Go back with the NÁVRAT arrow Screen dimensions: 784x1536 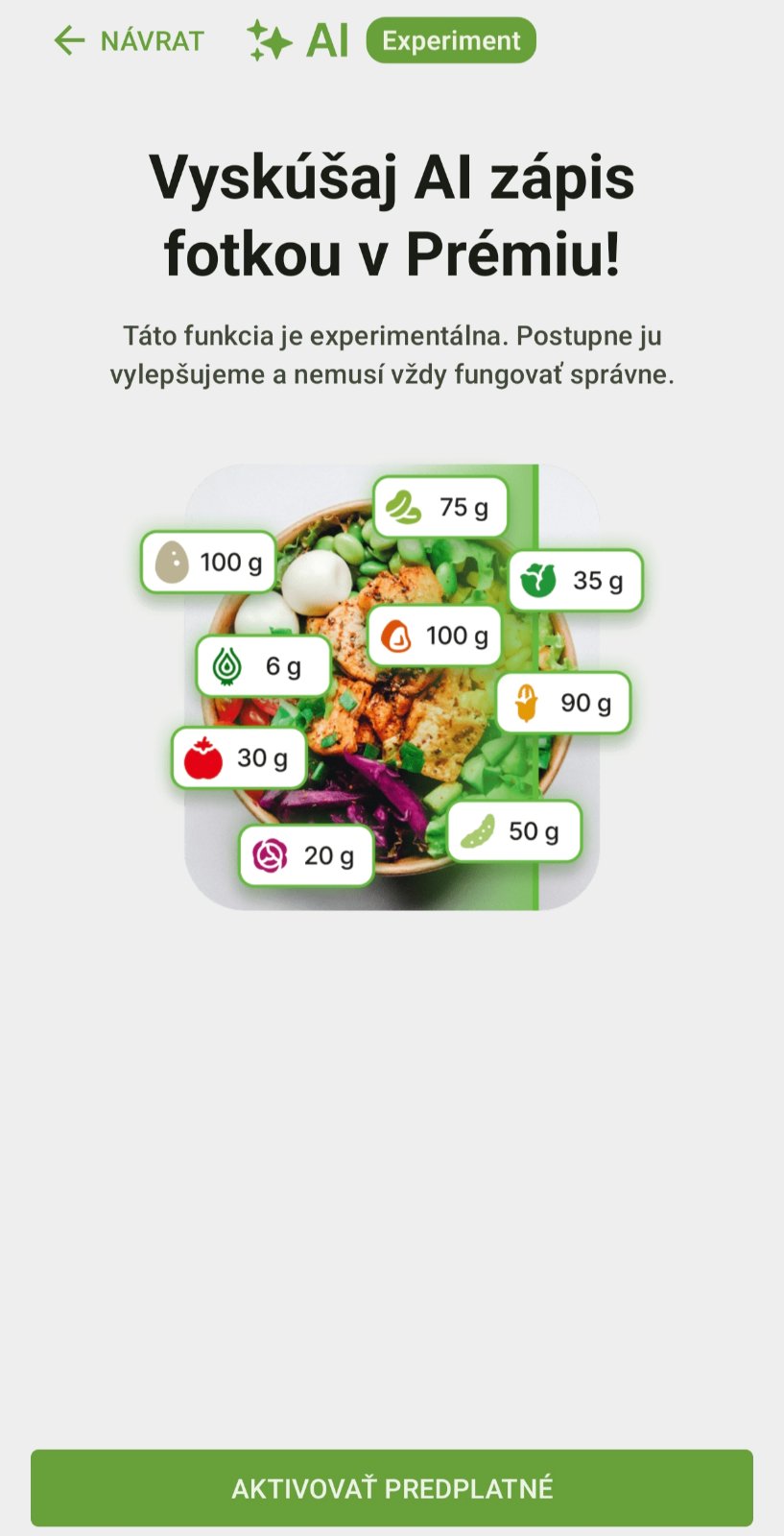70,40
